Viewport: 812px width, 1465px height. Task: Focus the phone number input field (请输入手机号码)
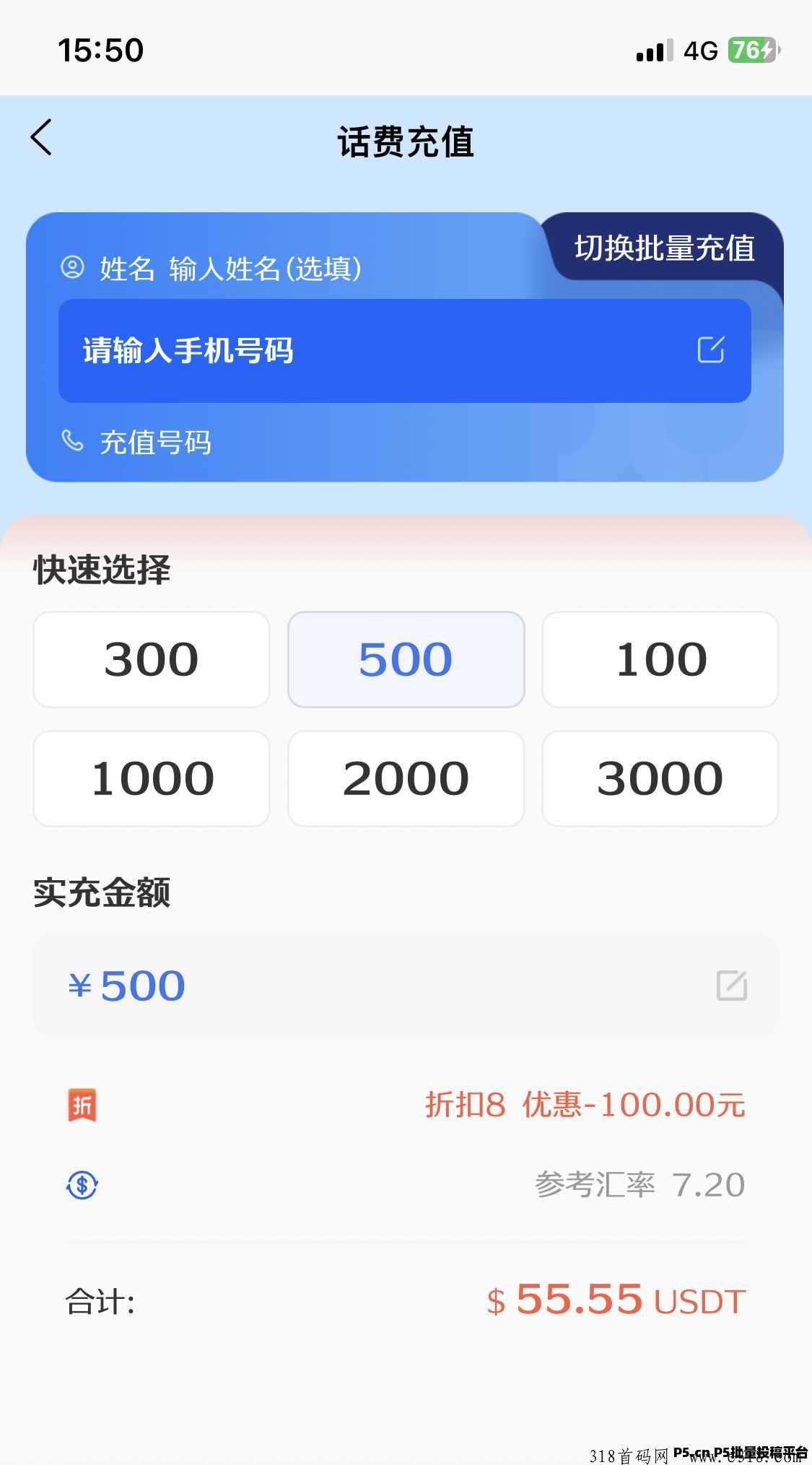pyautogui.click(x=405, y=351)
